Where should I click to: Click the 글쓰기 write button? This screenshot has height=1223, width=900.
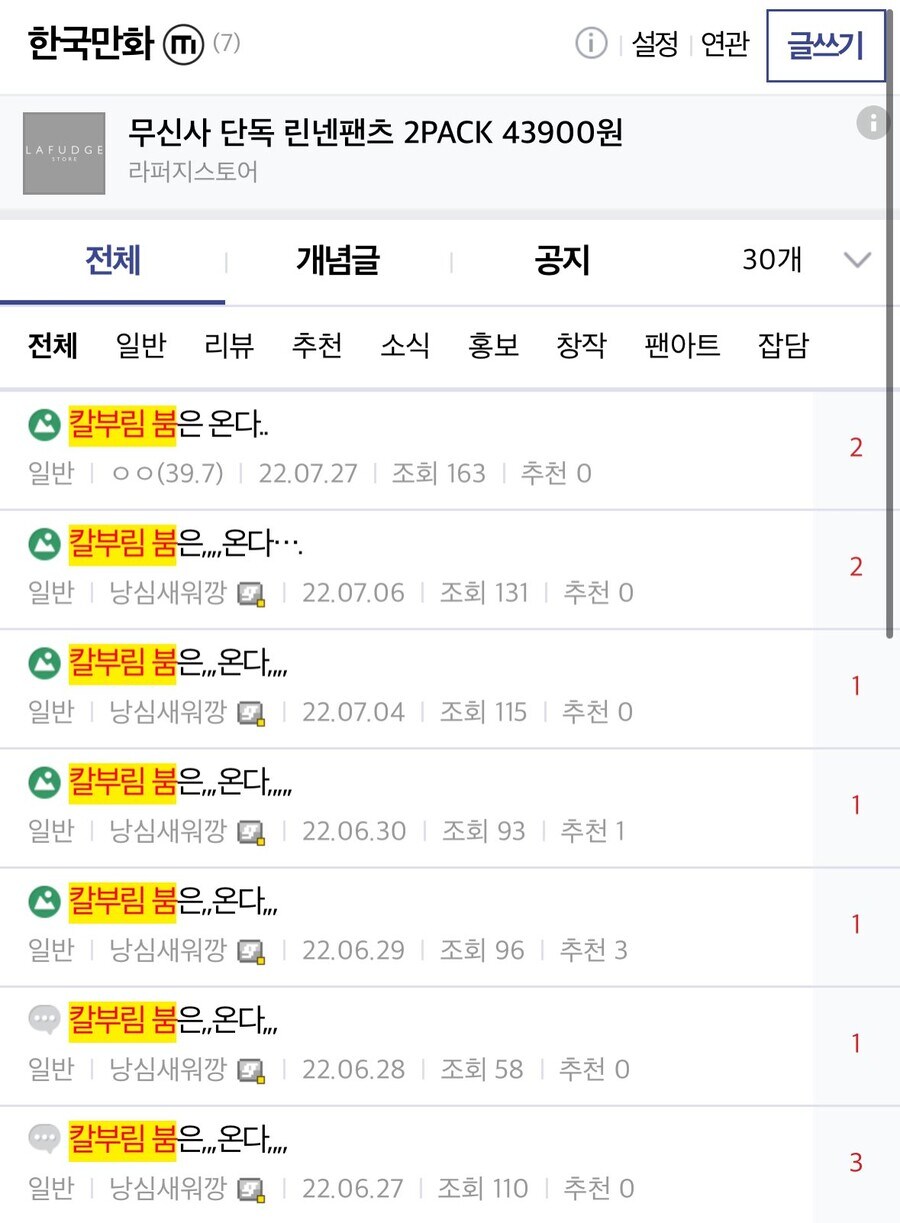pos(827,45)
